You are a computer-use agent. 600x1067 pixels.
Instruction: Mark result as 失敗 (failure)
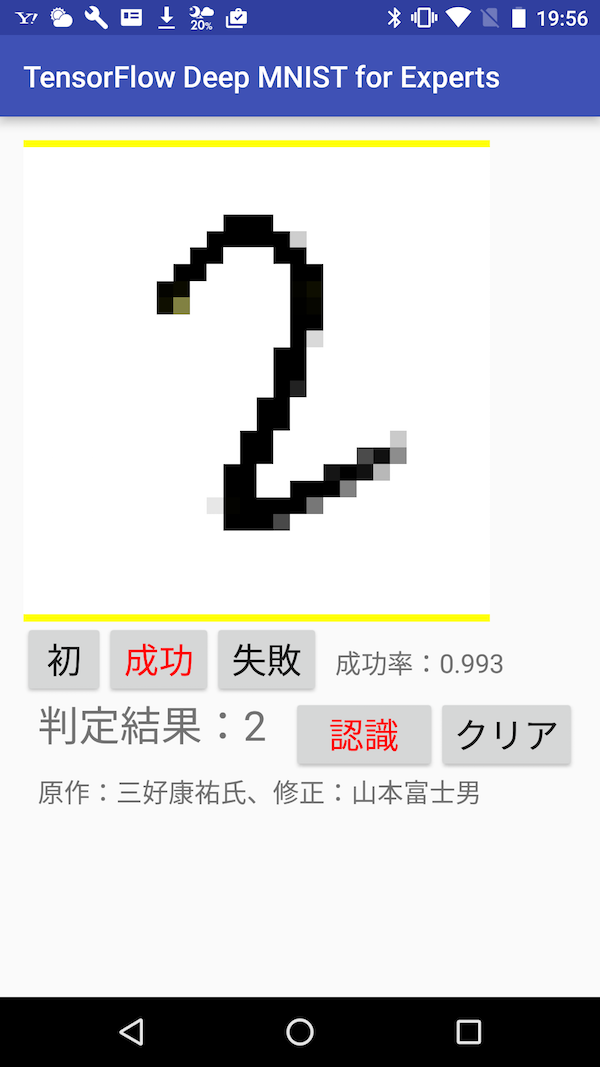pos(267,660)
